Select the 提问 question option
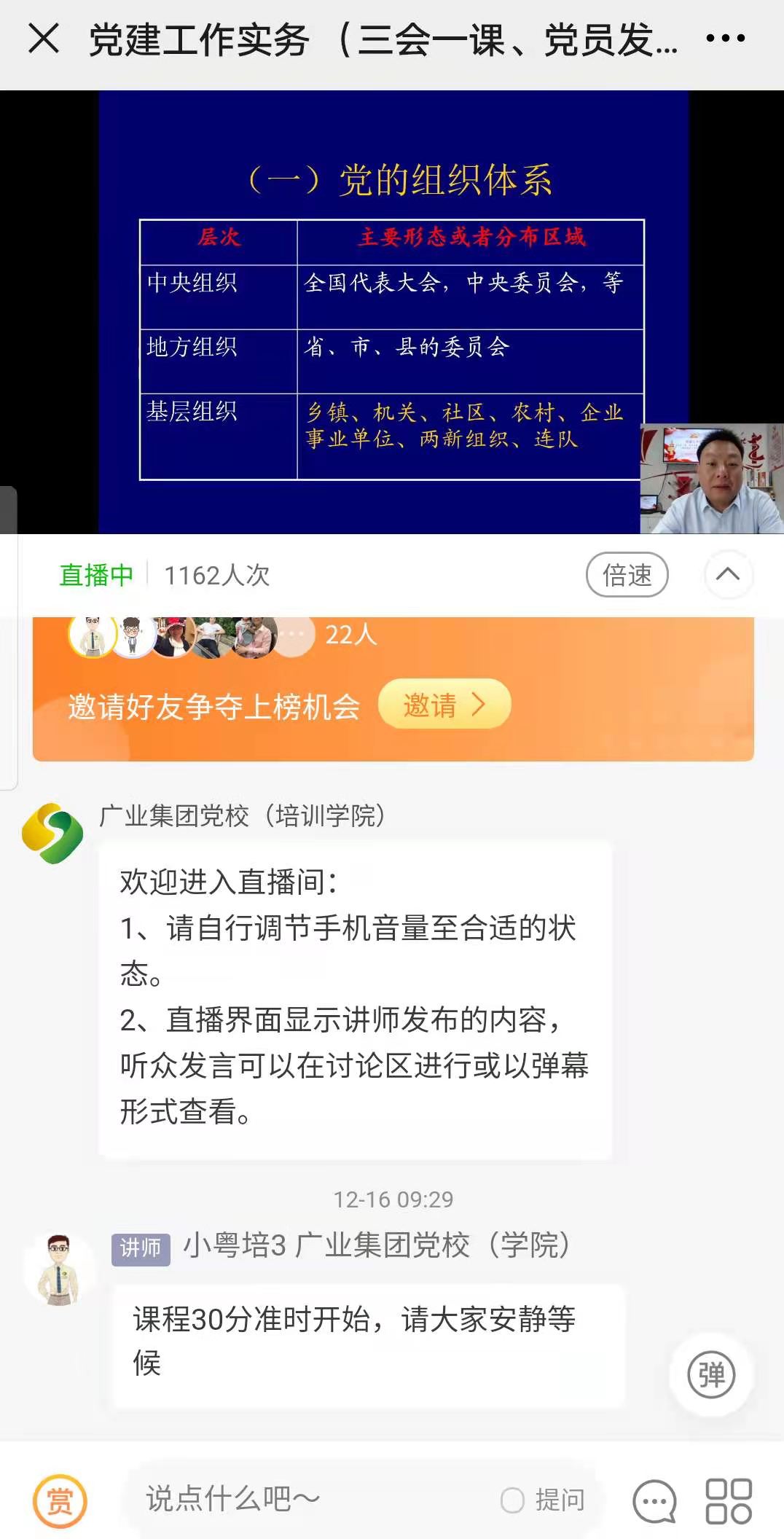The image size is (784, 1539). pyautogui.click(x=544, y=1500)
